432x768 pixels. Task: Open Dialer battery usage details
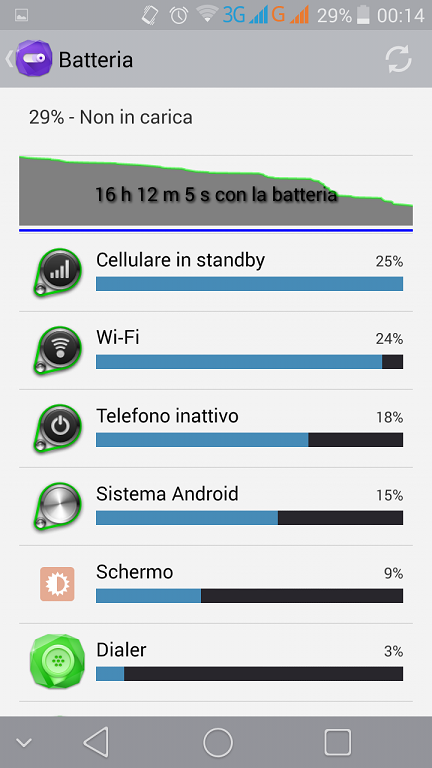coord(216,662)
